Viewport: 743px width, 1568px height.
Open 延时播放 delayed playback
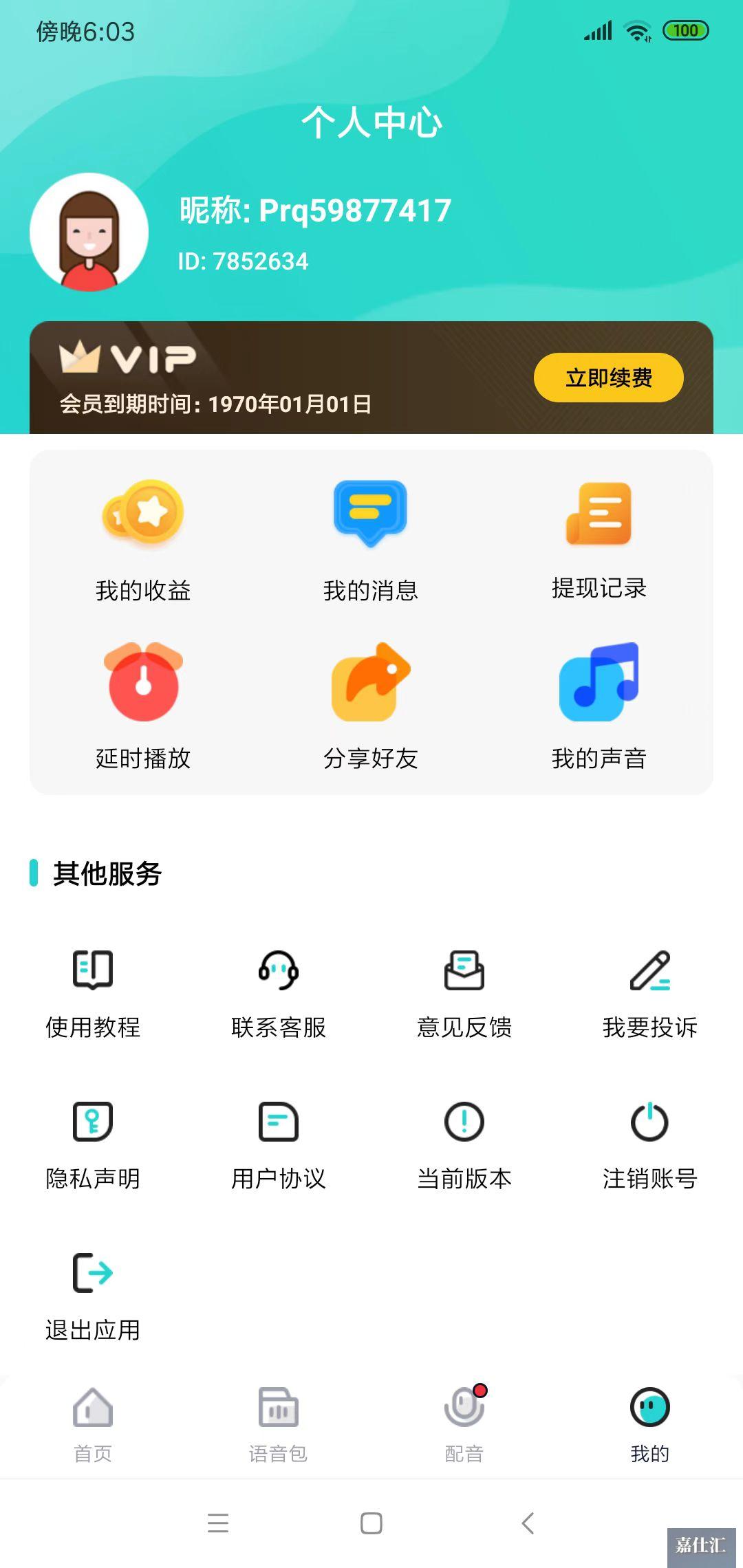(143, 706)
